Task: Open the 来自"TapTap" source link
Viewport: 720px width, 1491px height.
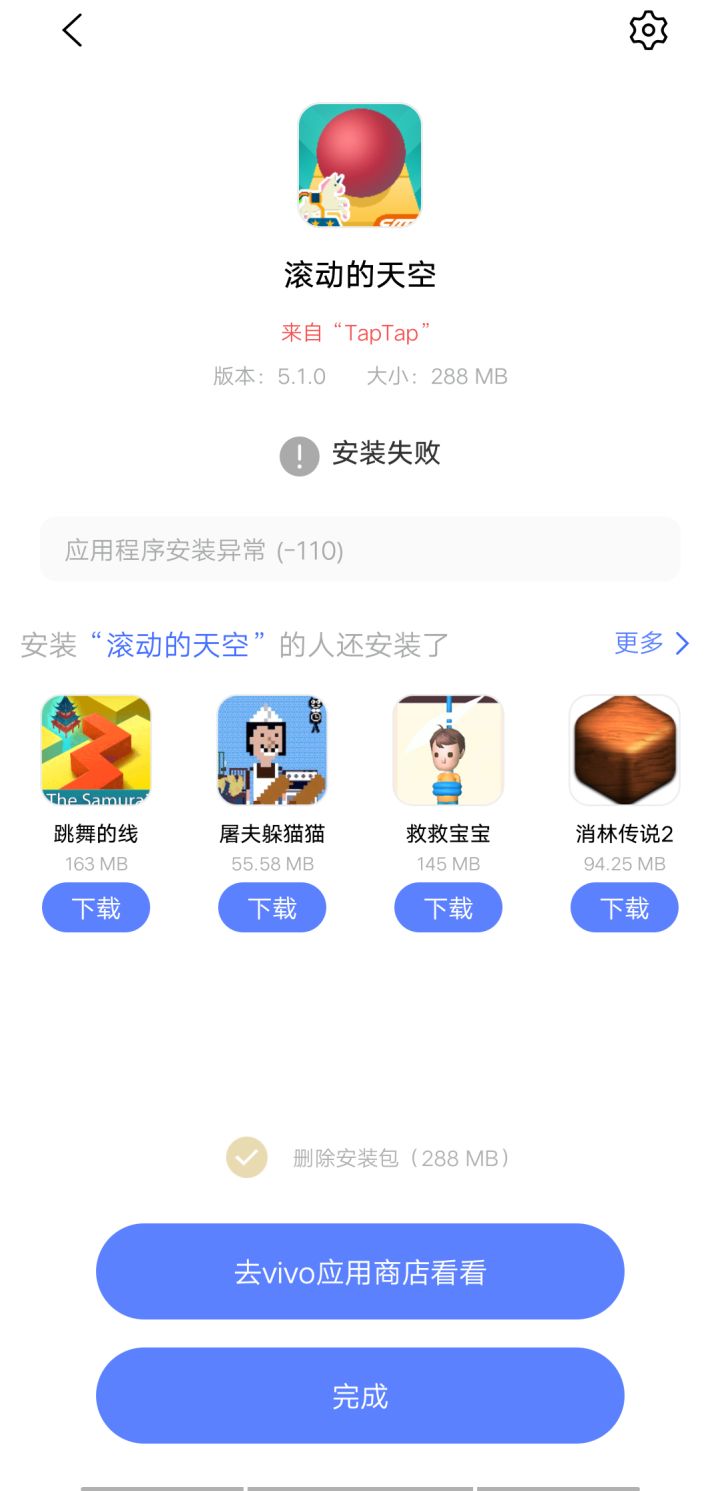Action: (x=360, y=332)
